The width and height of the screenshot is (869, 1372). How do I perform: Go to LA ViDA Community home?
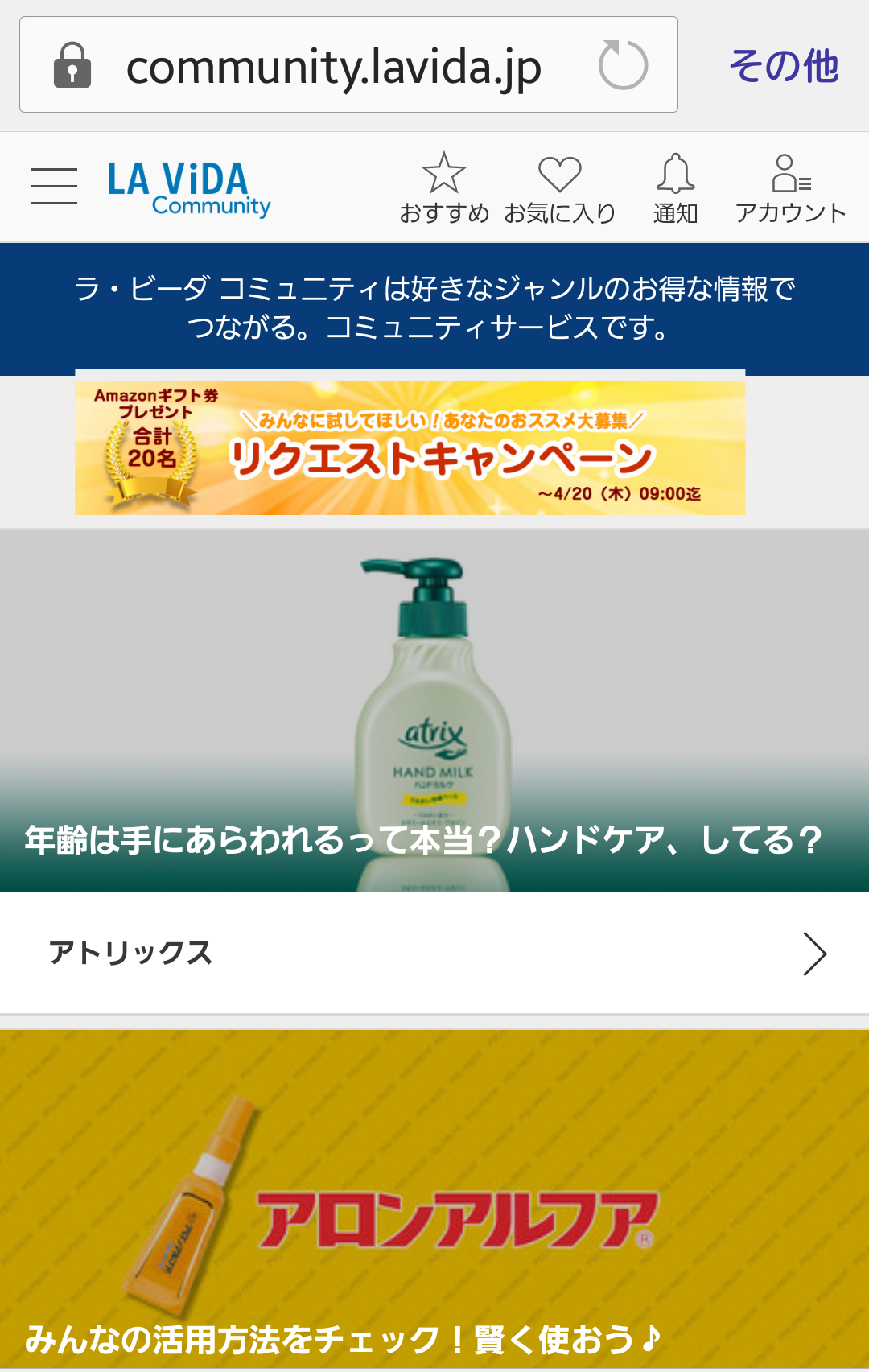[190, 188]
